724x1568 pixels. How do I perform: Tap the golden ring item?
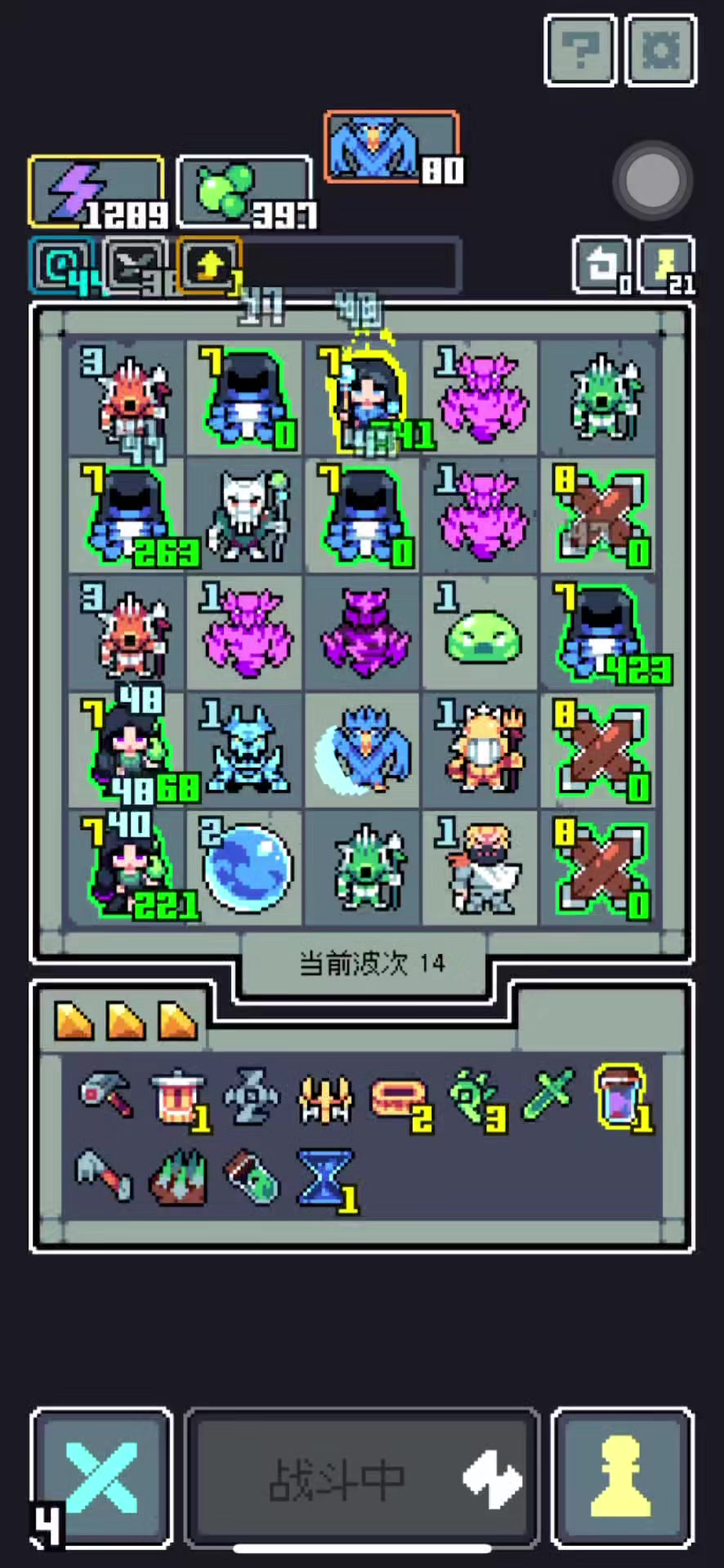399,1097
